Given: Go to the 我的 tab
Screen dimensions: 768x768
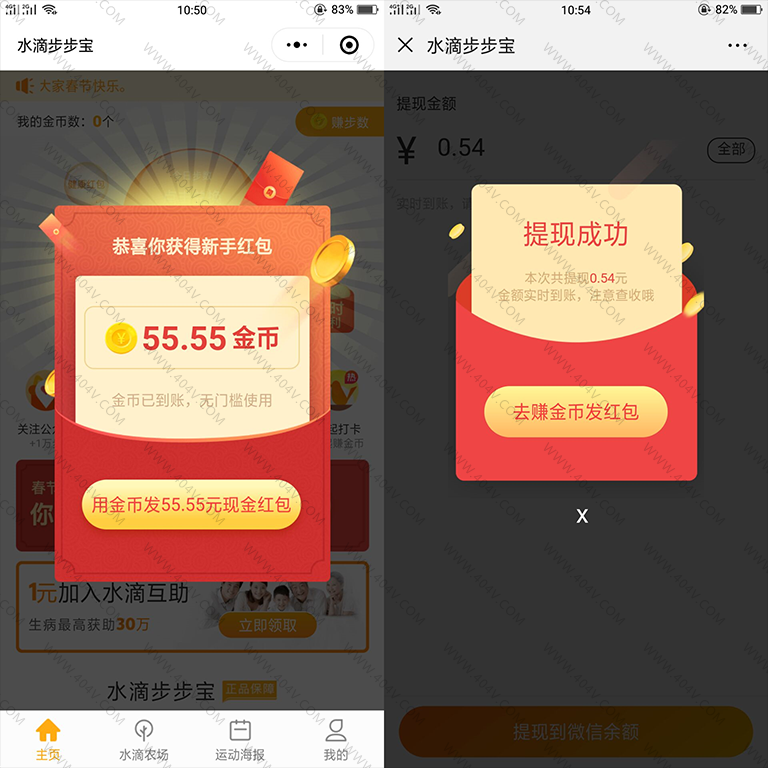Looking at the screenshot, I should [336, 739].
